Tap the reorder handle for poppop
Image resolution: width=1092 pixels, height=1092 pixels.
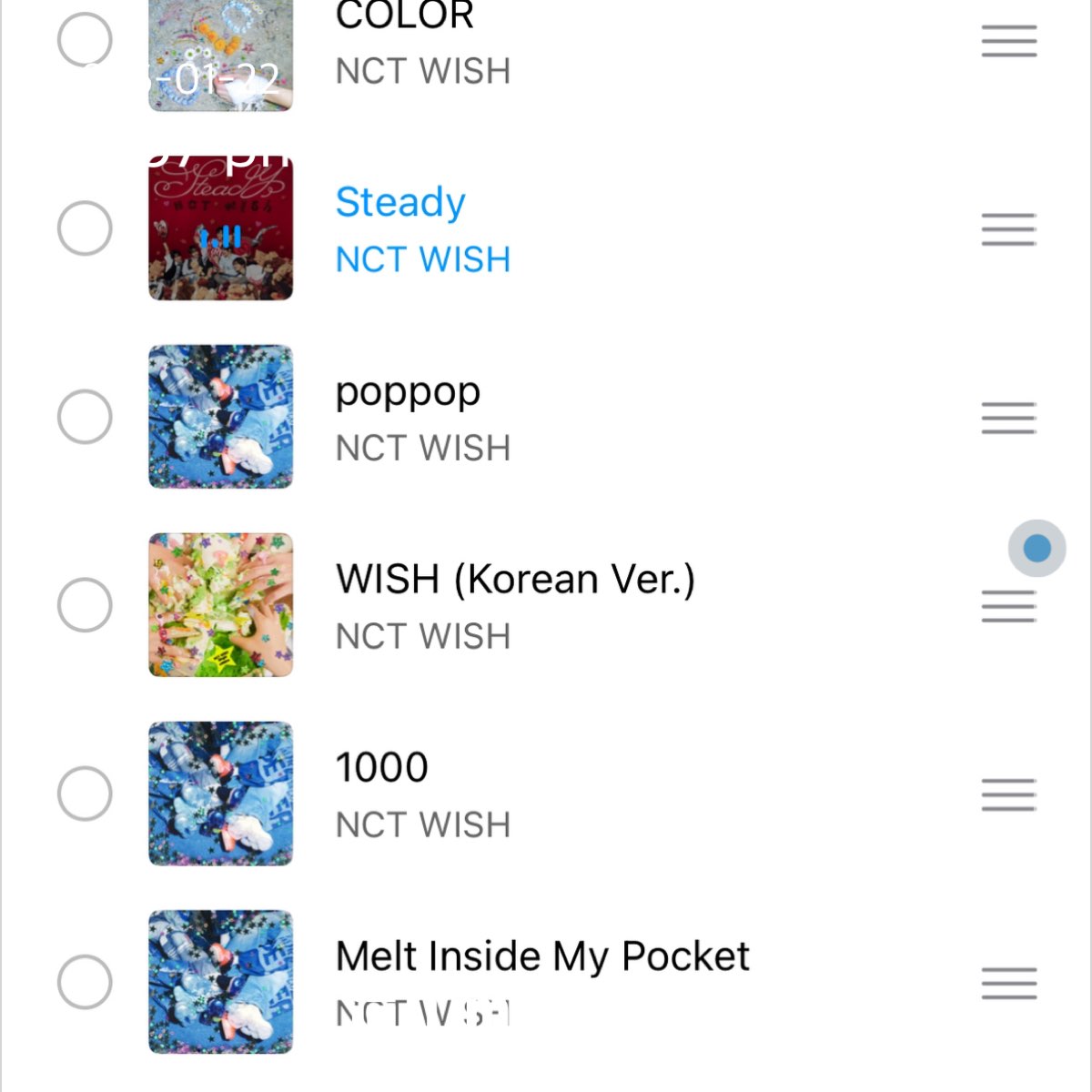pyautogui.click(x=1009, y=418)
